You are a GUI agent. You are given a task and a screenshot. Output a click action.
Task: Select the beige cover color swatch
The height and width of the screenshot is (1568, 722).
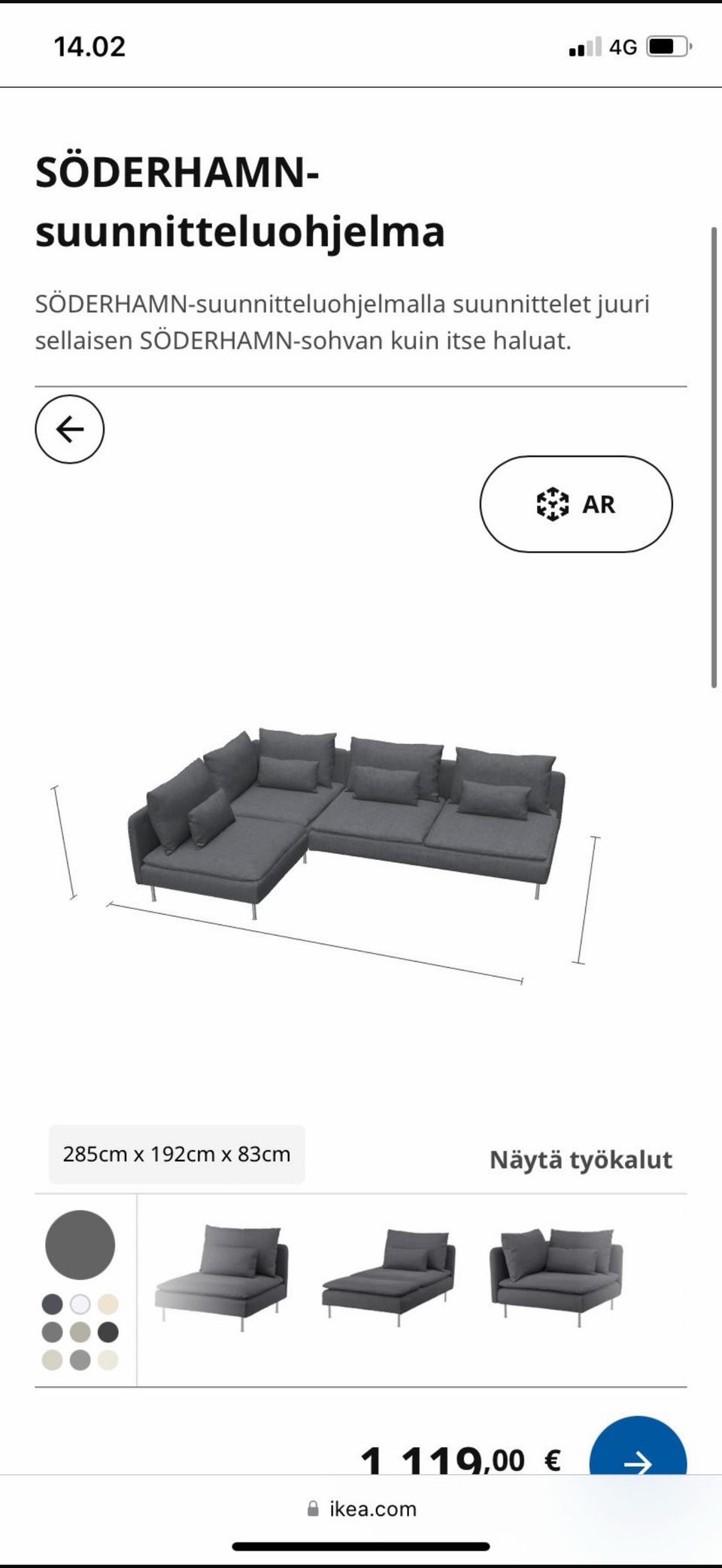pos(108,1304)
